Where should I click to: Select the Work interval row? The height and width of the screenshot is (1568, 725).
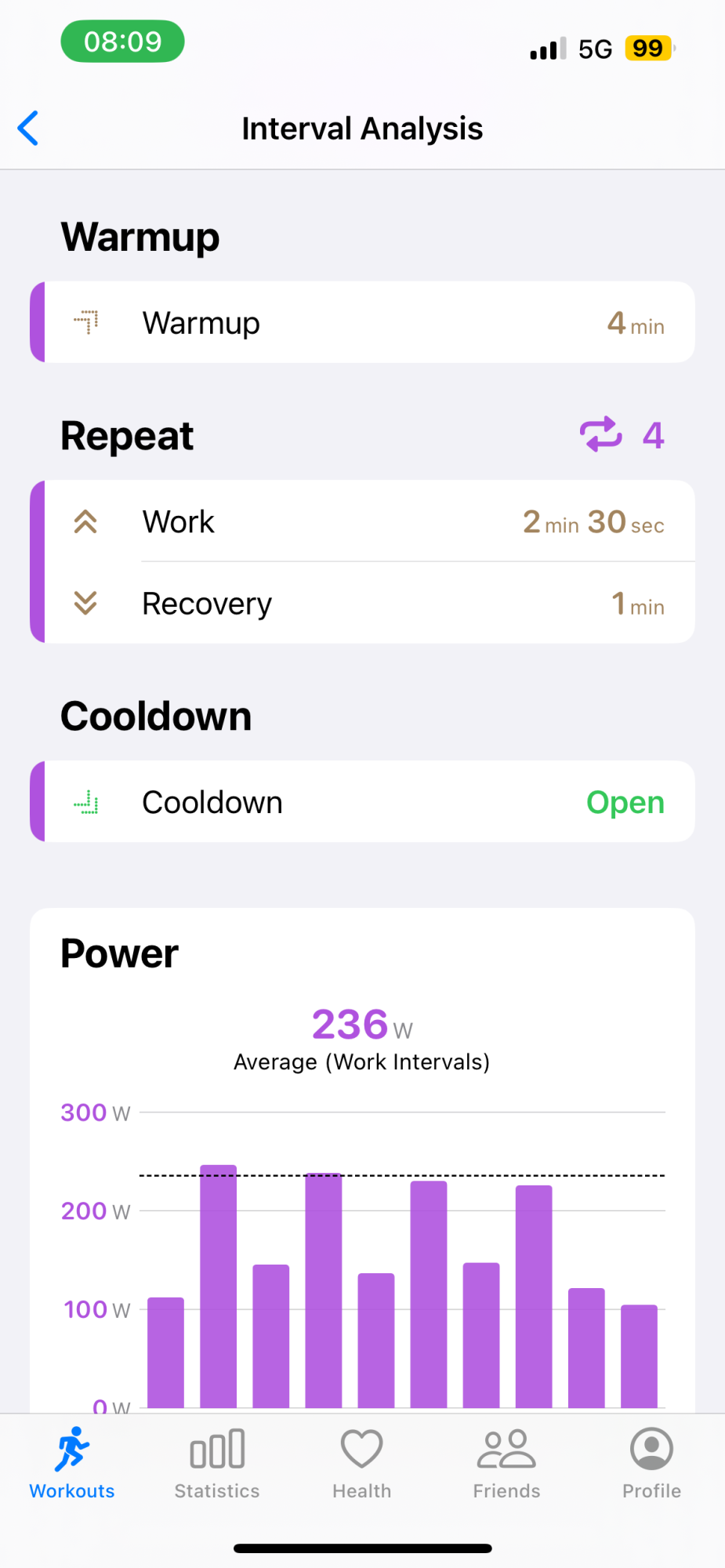[x=362, y=521]
